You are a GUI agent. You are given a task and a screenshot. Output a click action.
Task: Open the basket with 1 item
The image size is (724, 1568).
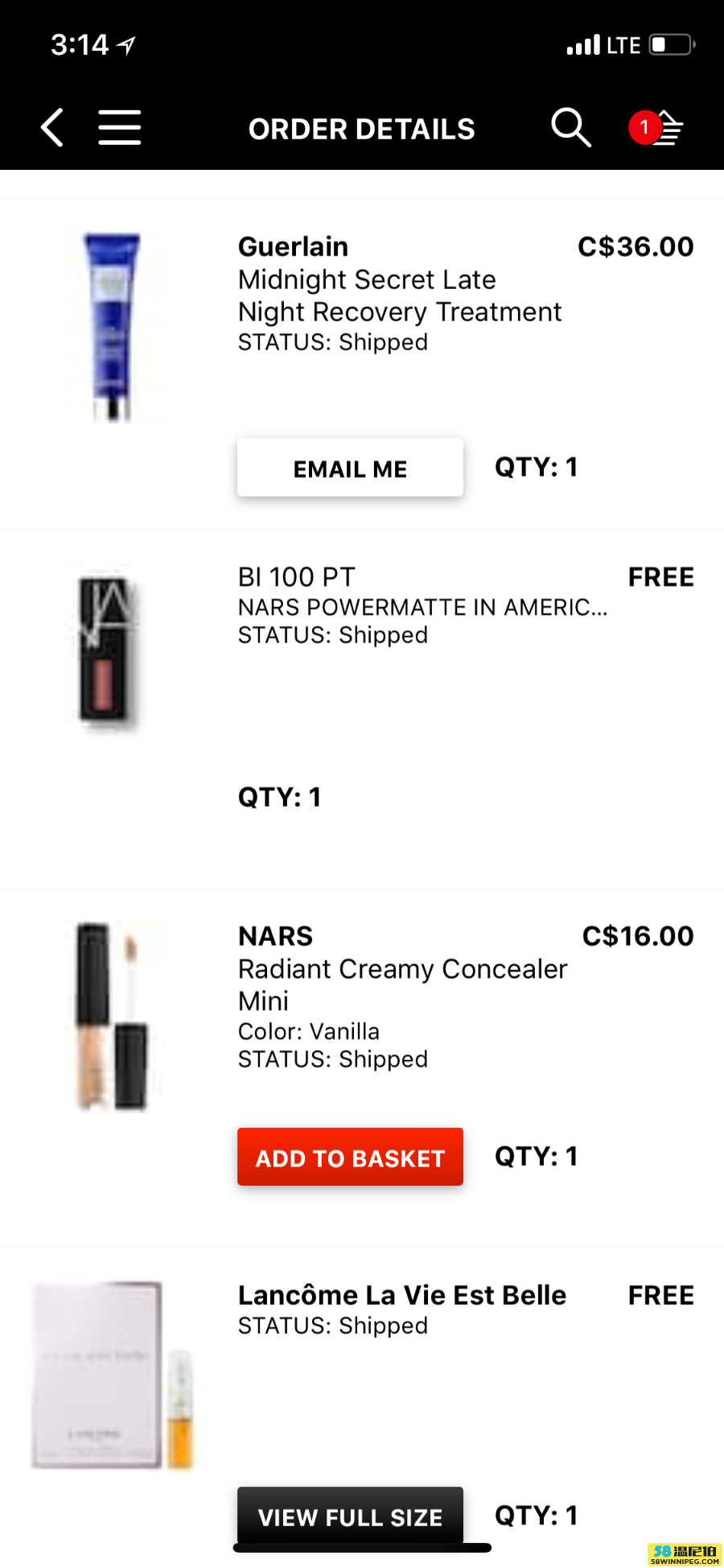pyautogui.click(x=658, y=128)
